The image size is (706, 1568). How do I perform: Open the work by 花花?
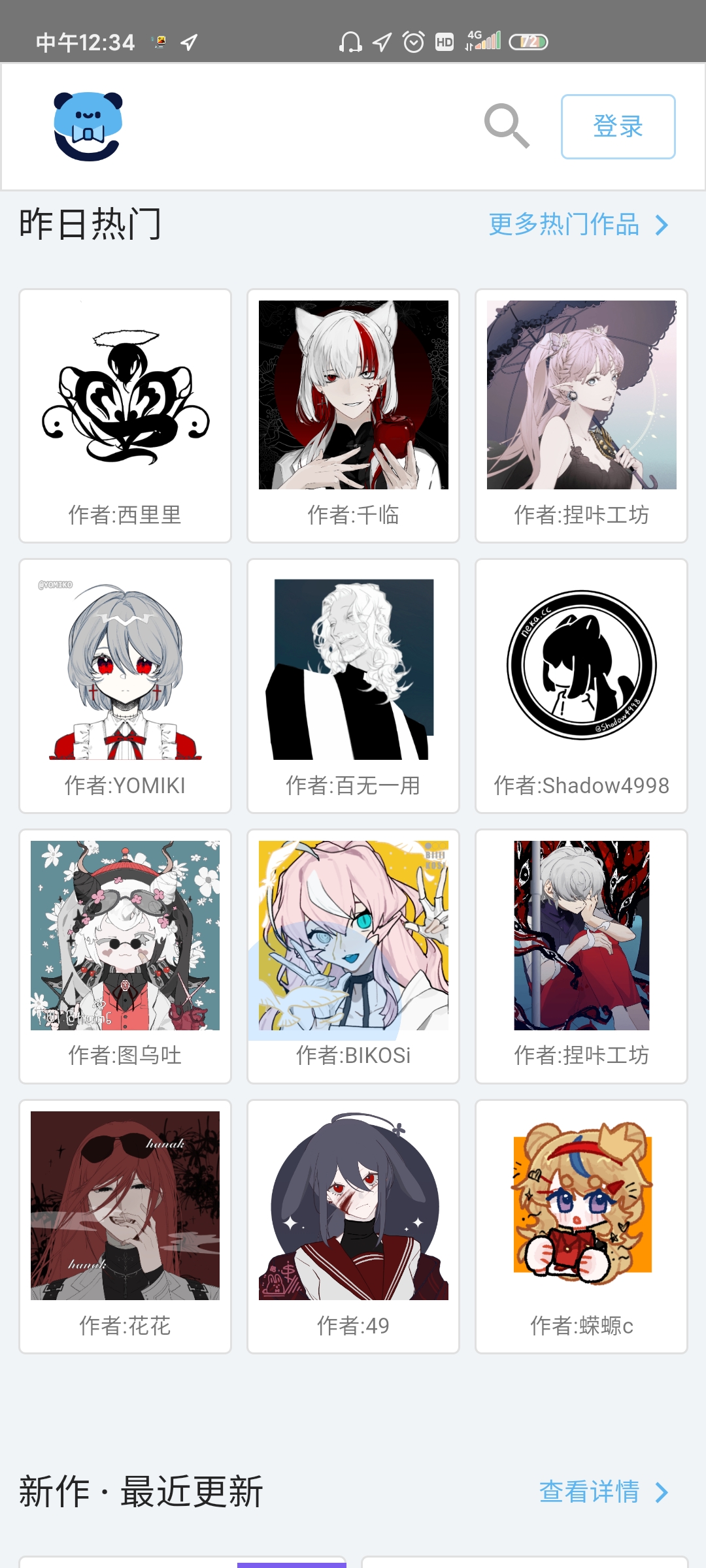tap(125, 1226)
